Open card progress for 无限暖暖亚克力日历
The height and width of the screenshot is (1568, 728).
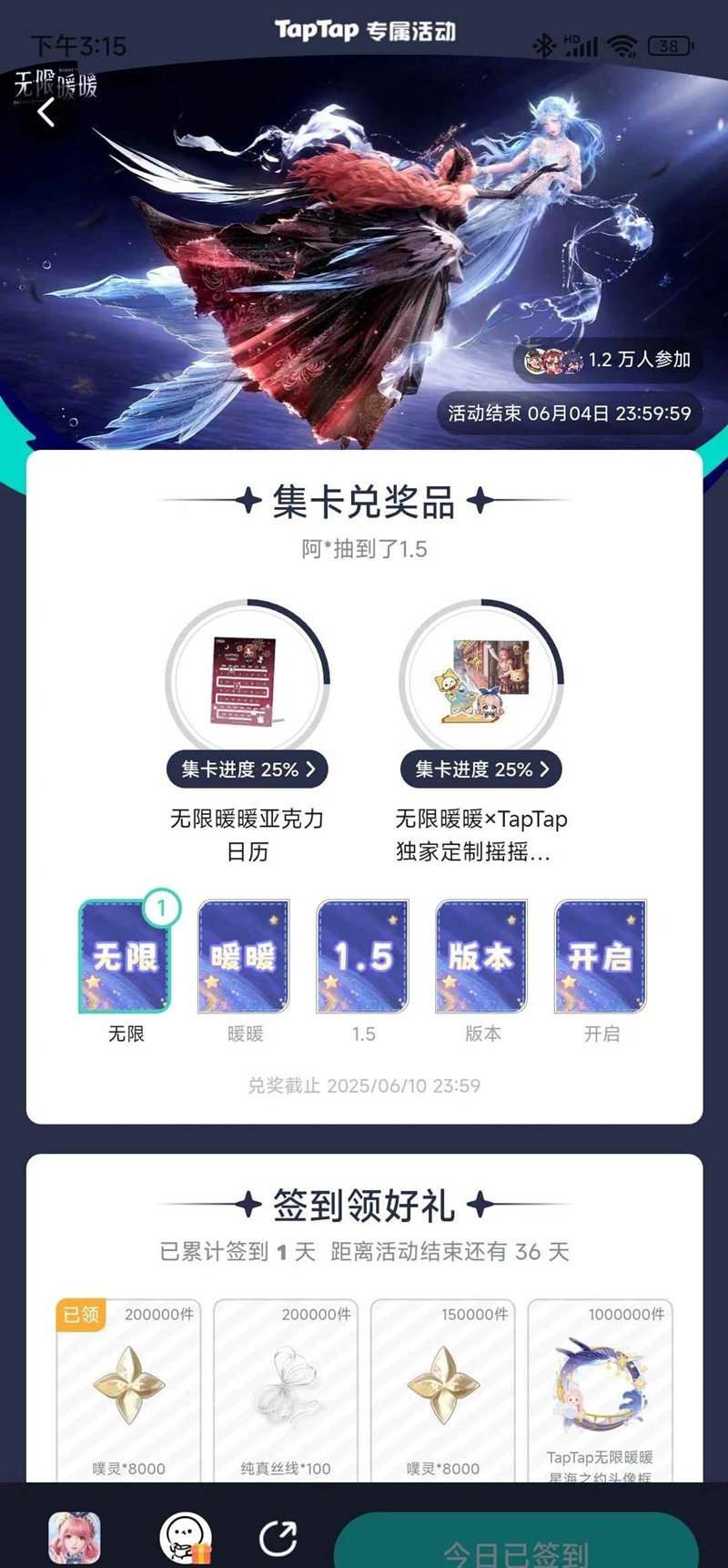[x=247, y=769]
